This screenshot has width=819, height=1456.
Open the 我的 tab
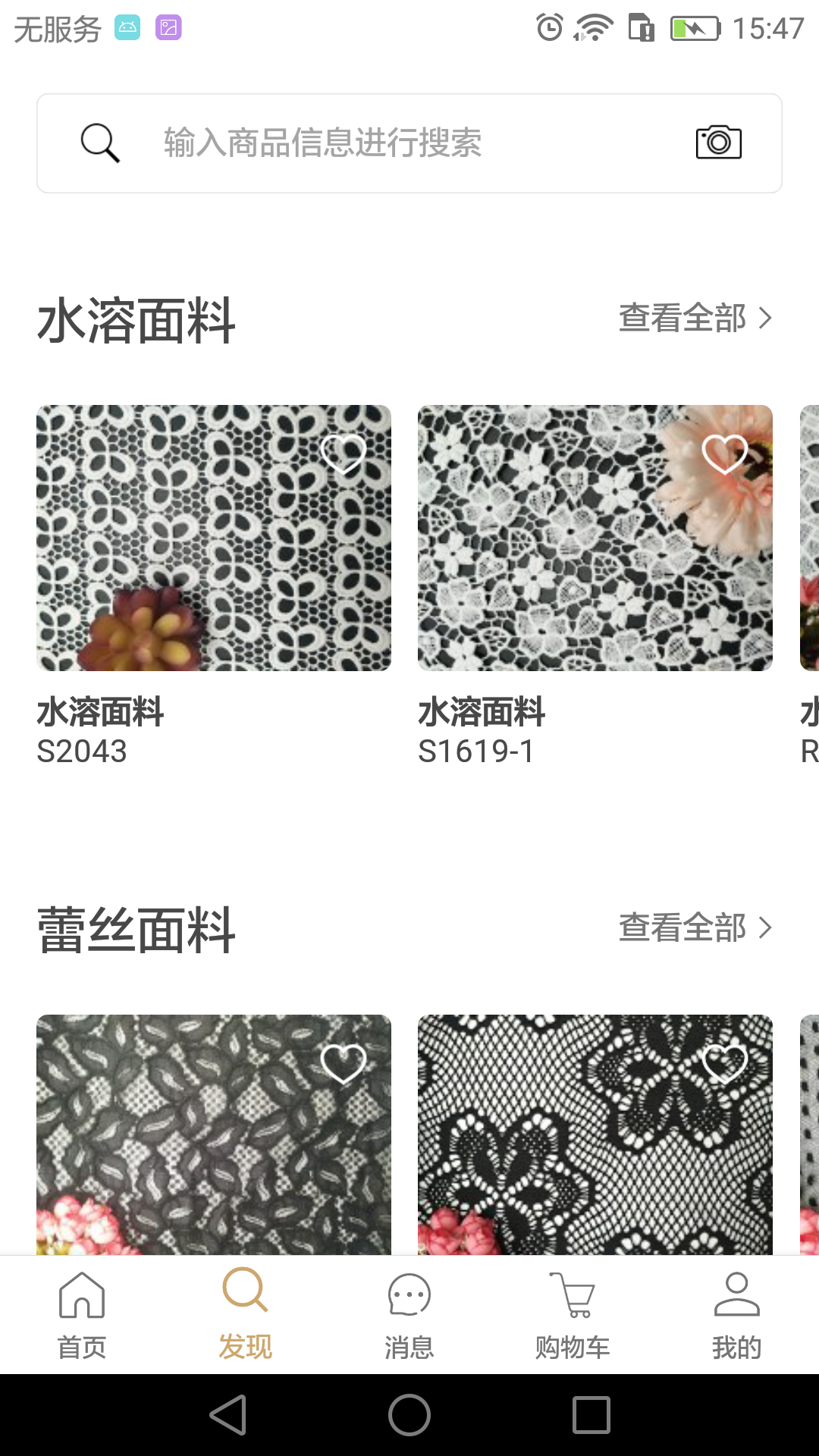(736, 1315)
